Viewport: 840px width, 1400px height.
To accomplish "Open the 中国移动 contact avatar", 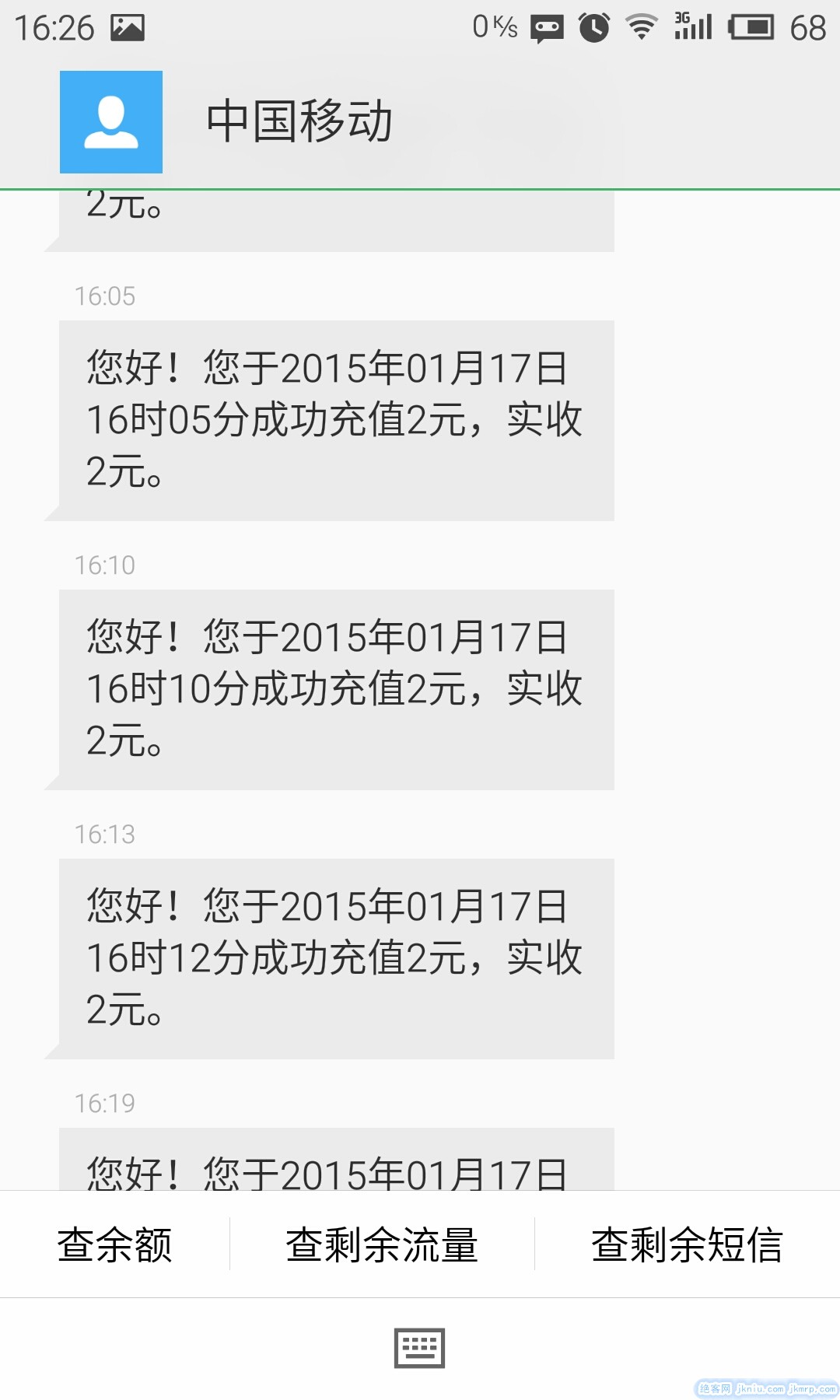I will 111,122.
